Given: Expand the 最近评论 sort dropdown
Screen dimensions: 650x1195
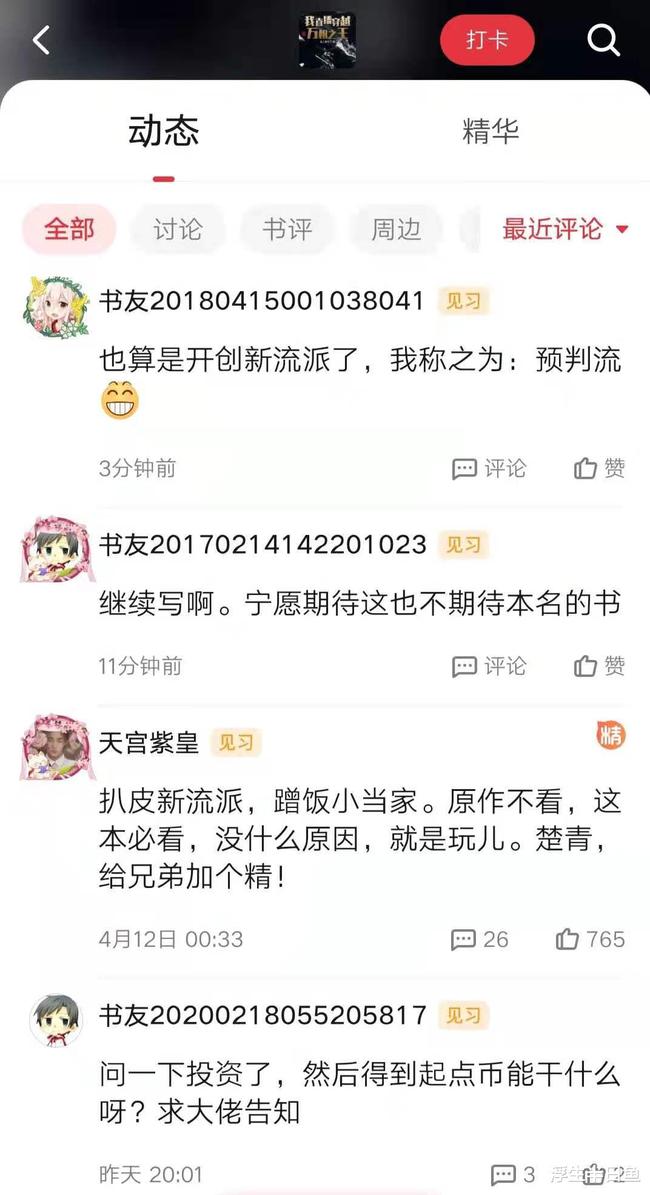Looking at the screenshot, I should (x=565, y=229).
